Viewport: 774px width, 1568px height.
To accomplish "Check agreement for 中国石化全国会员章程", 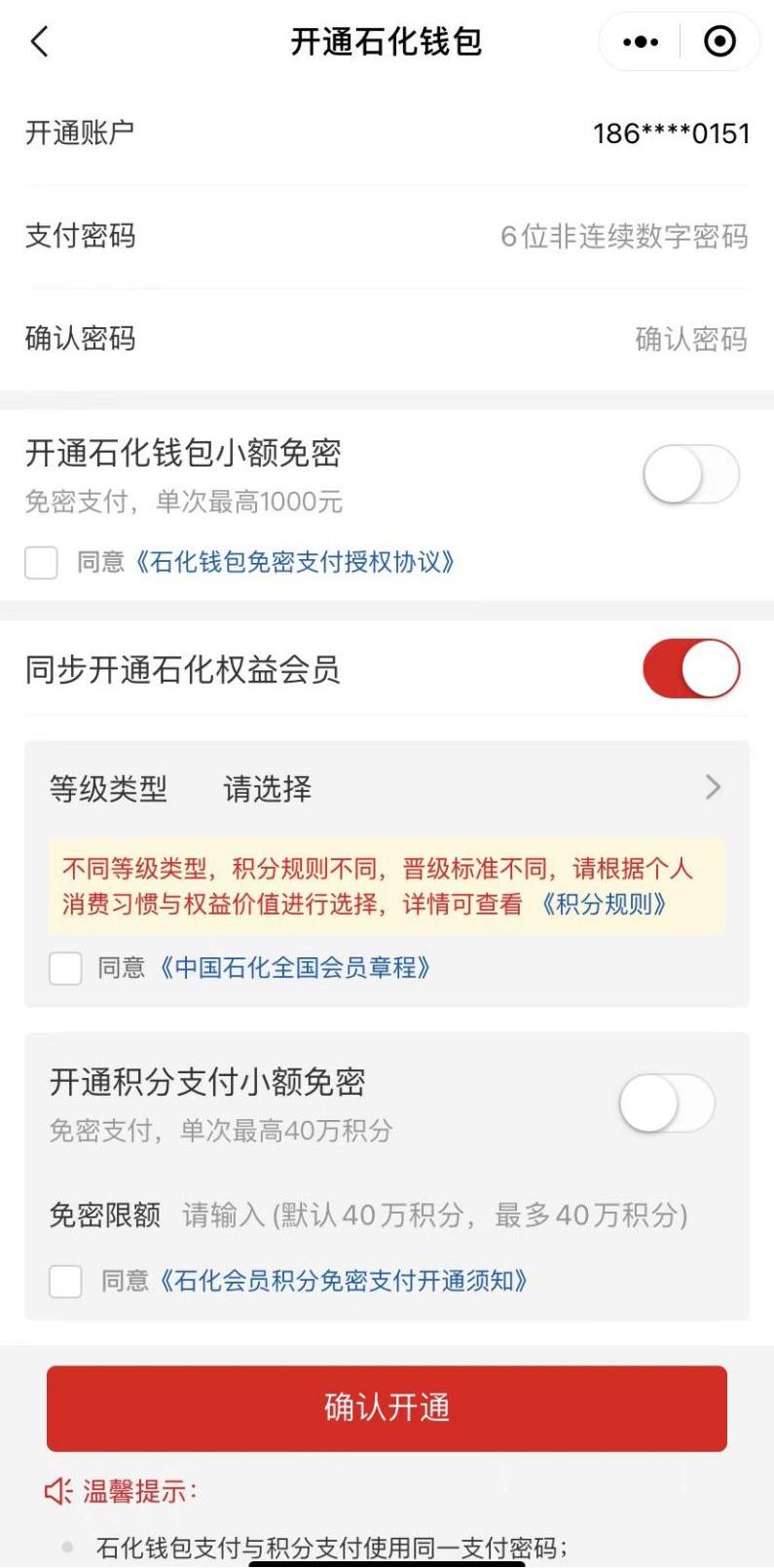I will [65, 968].
